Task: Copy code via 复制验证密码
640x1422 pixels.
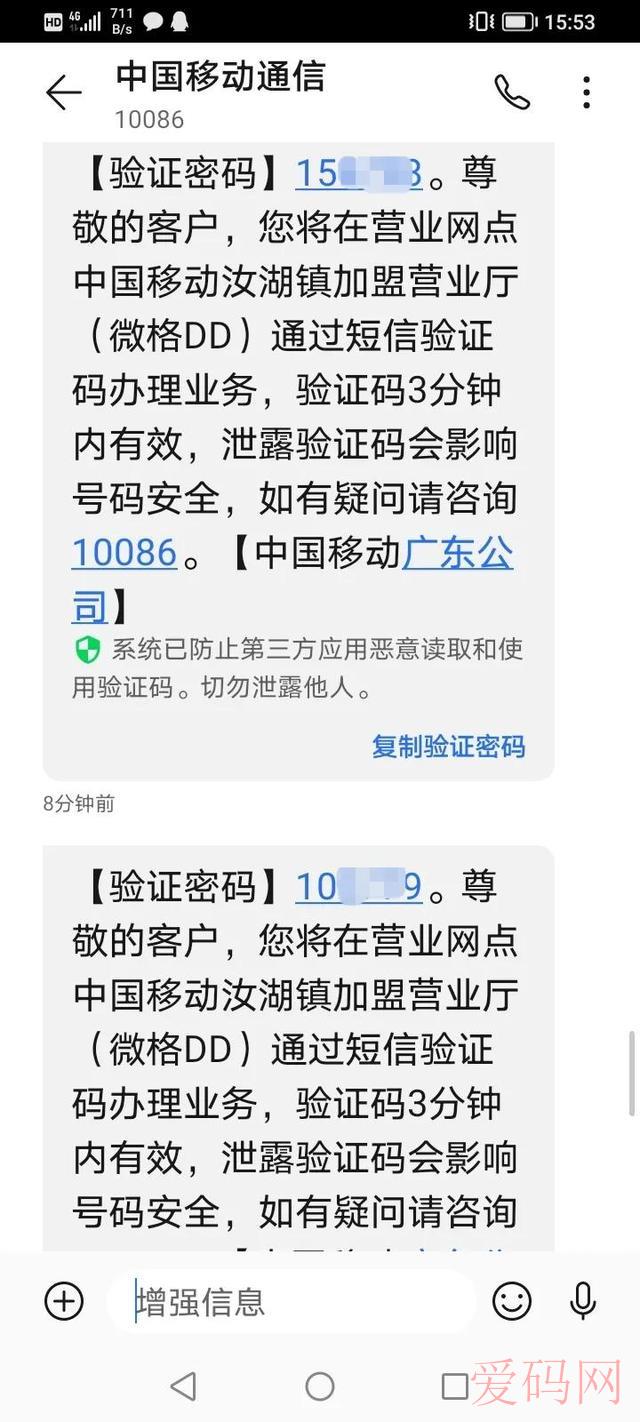Action: 448,746
